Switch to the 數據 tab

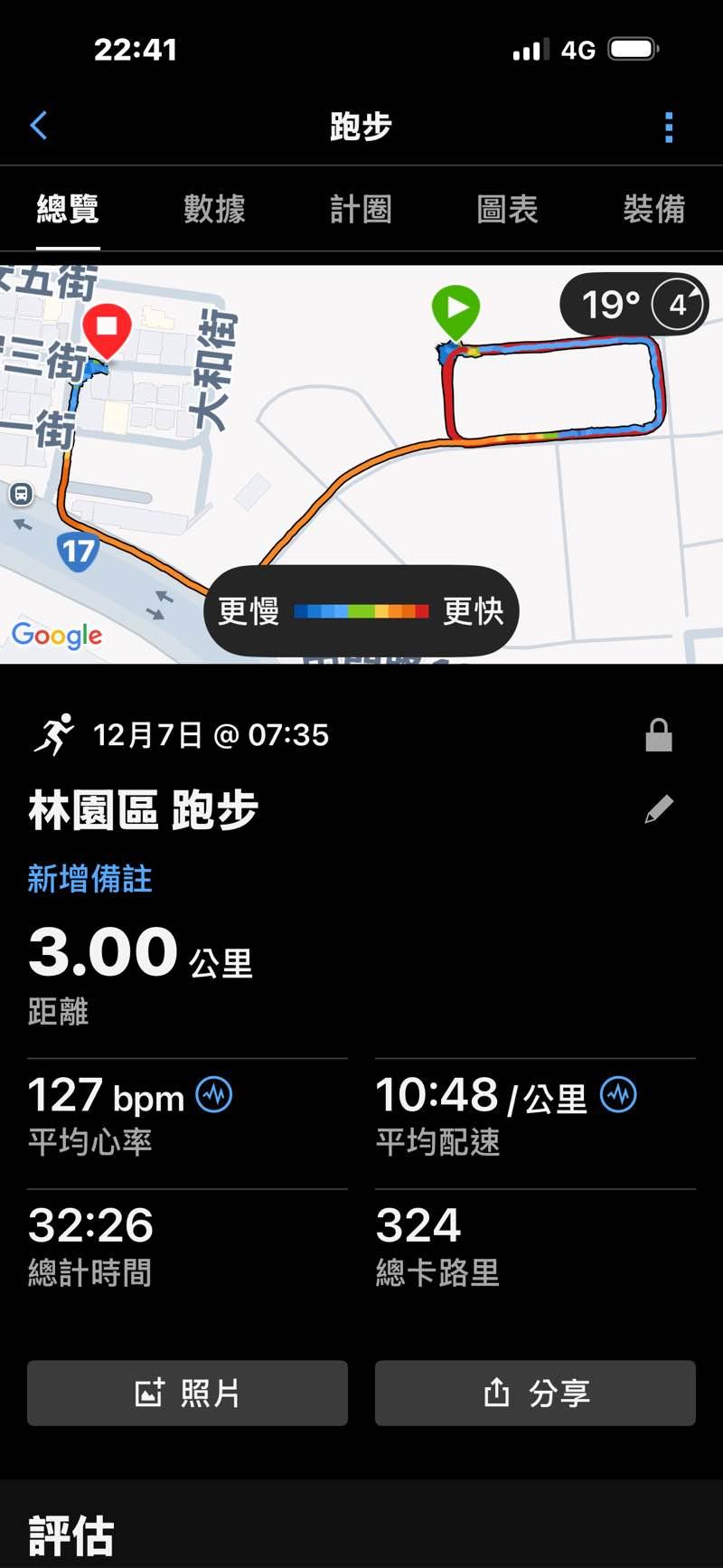(x=214, y=210)
